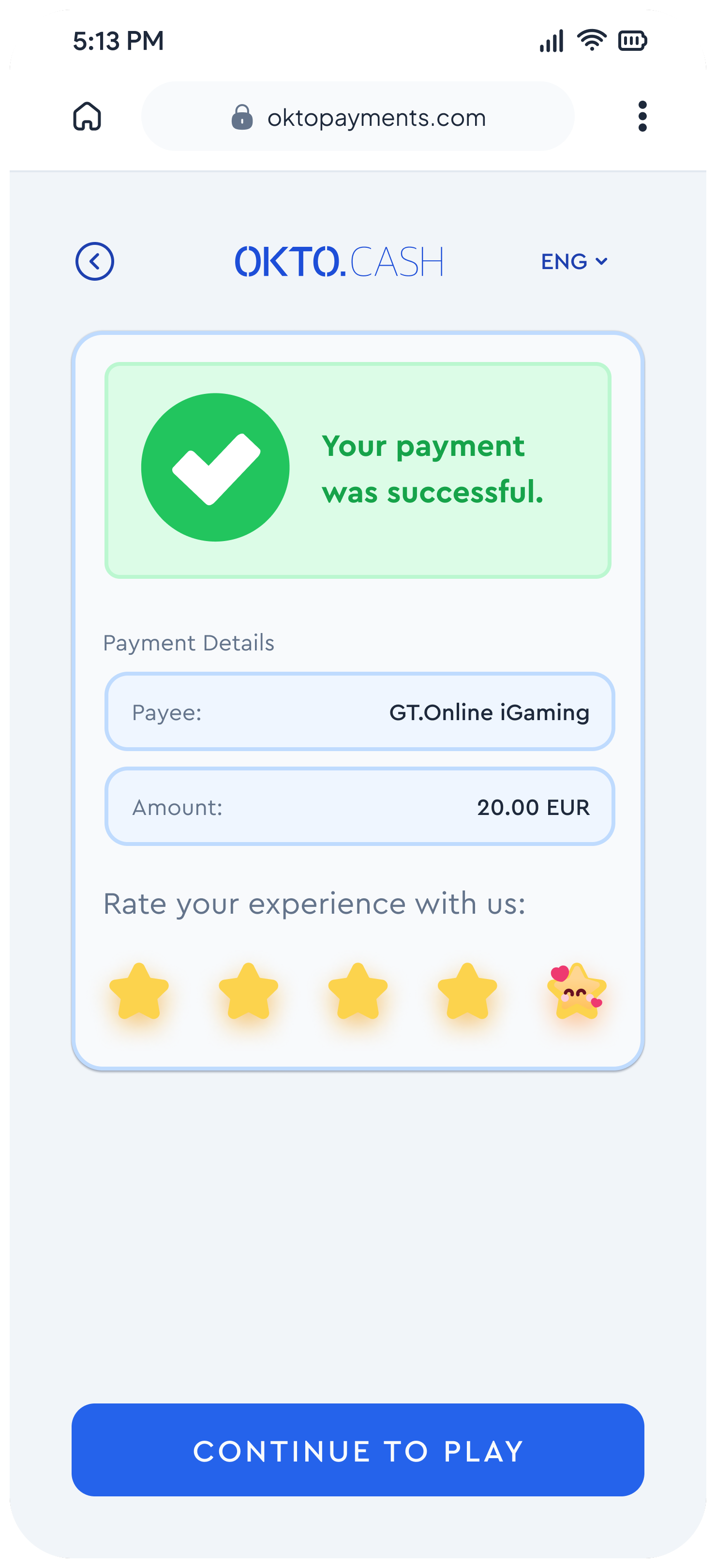Open the browser three-dot menu

pos(642,116)
